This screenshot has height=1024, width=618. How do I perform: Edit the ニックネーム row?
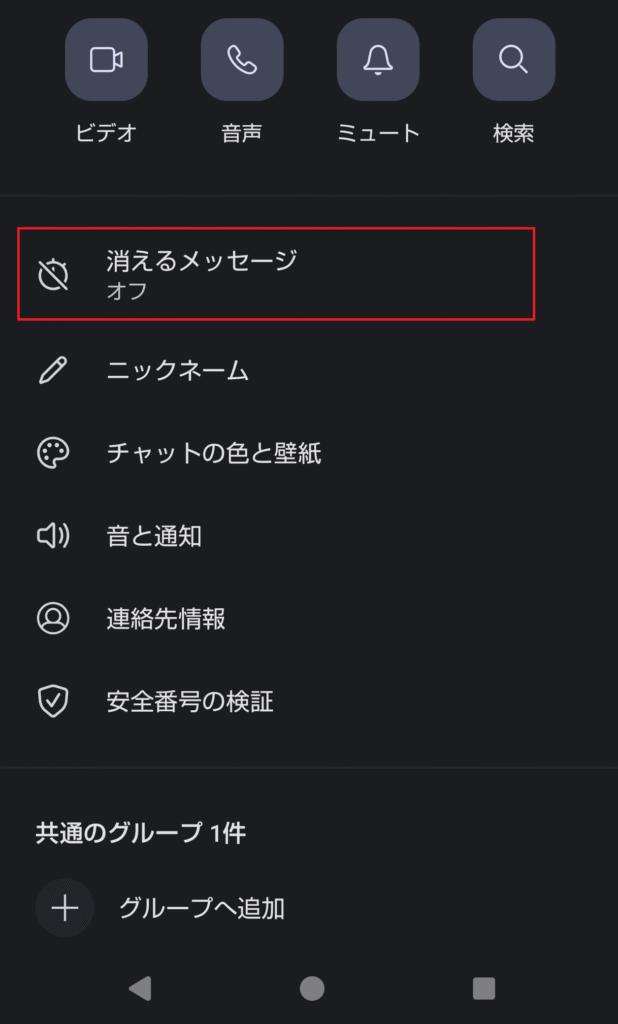pos(309,371)
